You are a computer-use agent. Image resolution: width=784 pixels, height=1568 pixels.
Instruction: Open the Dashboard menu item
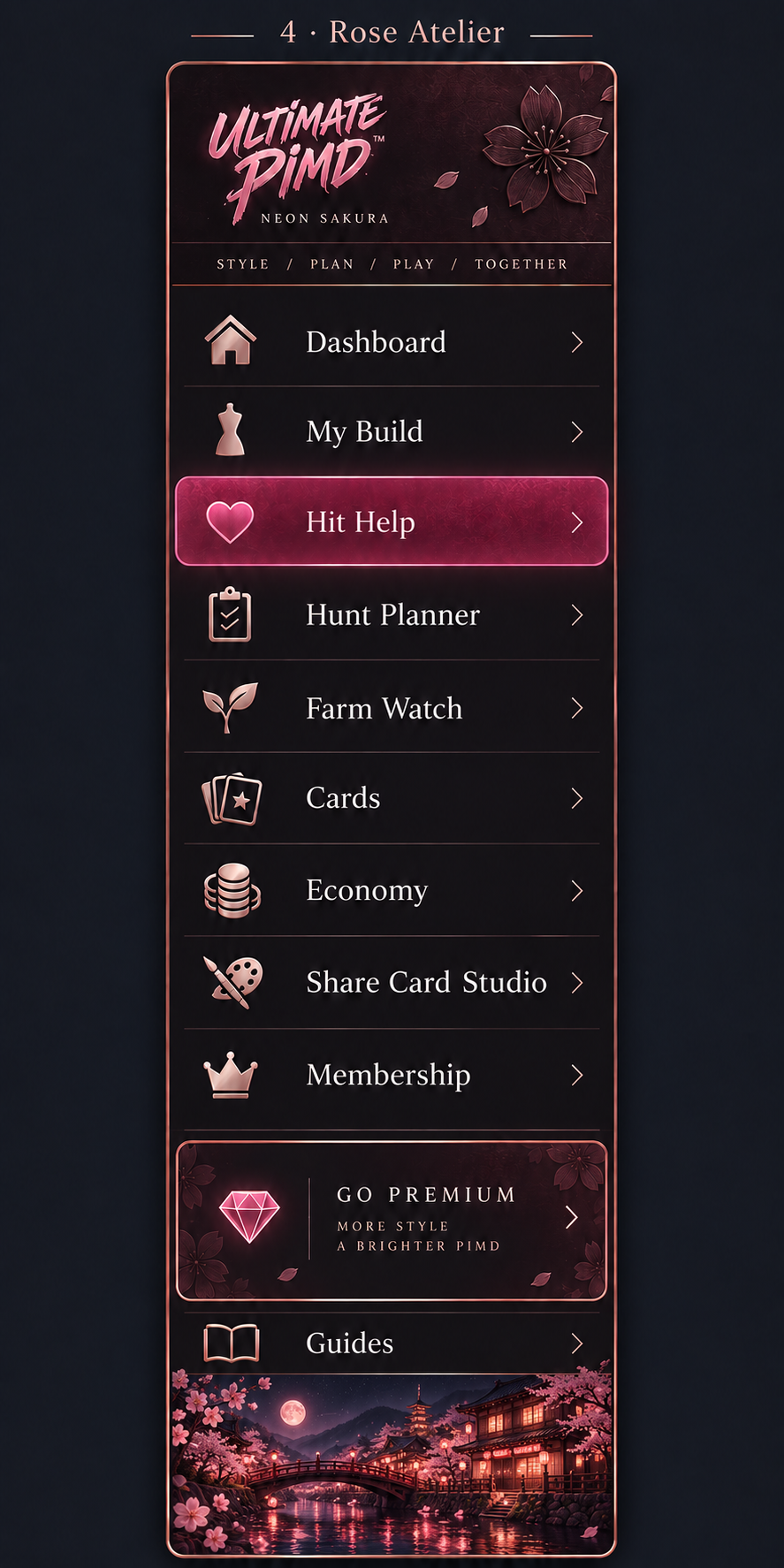click(392, 342)
